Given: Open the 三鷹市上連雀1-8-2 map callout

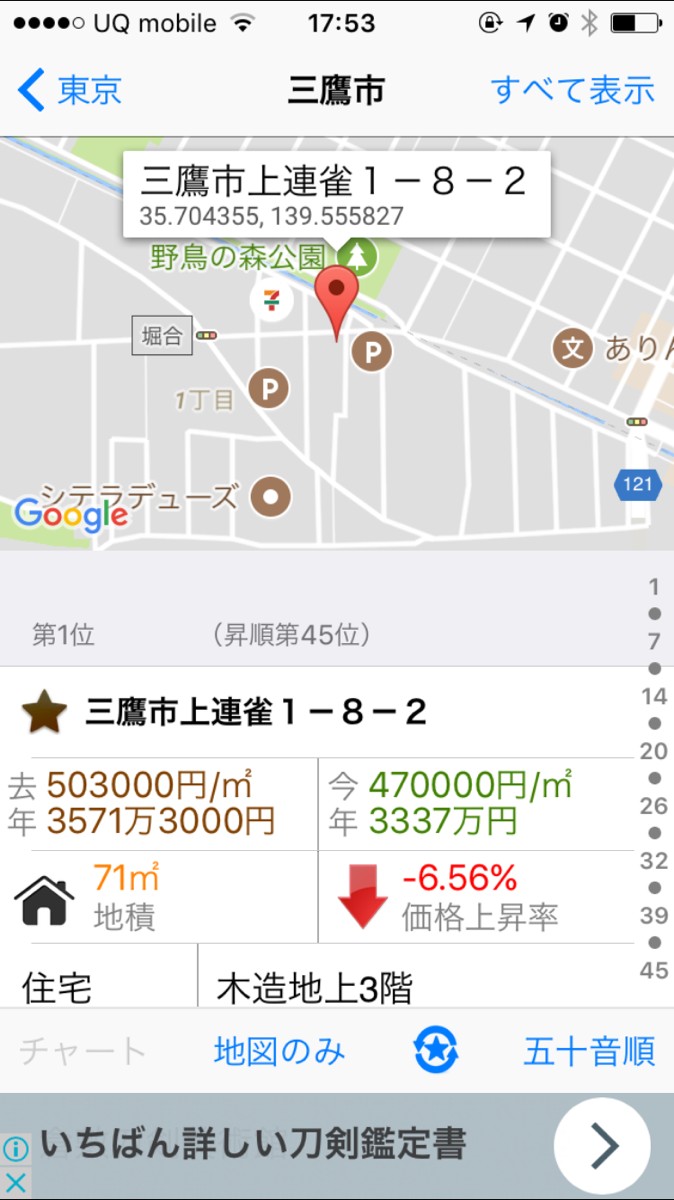Looking at the screenshot, I should tap(336, 193).
